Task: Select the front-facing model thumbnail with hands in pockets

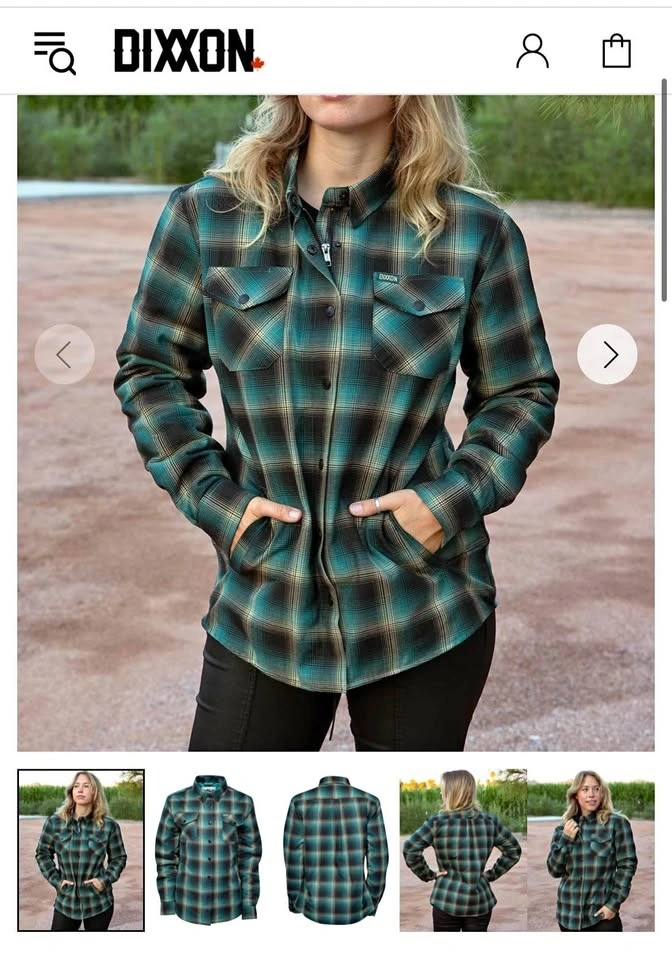Action: point(81,850)
